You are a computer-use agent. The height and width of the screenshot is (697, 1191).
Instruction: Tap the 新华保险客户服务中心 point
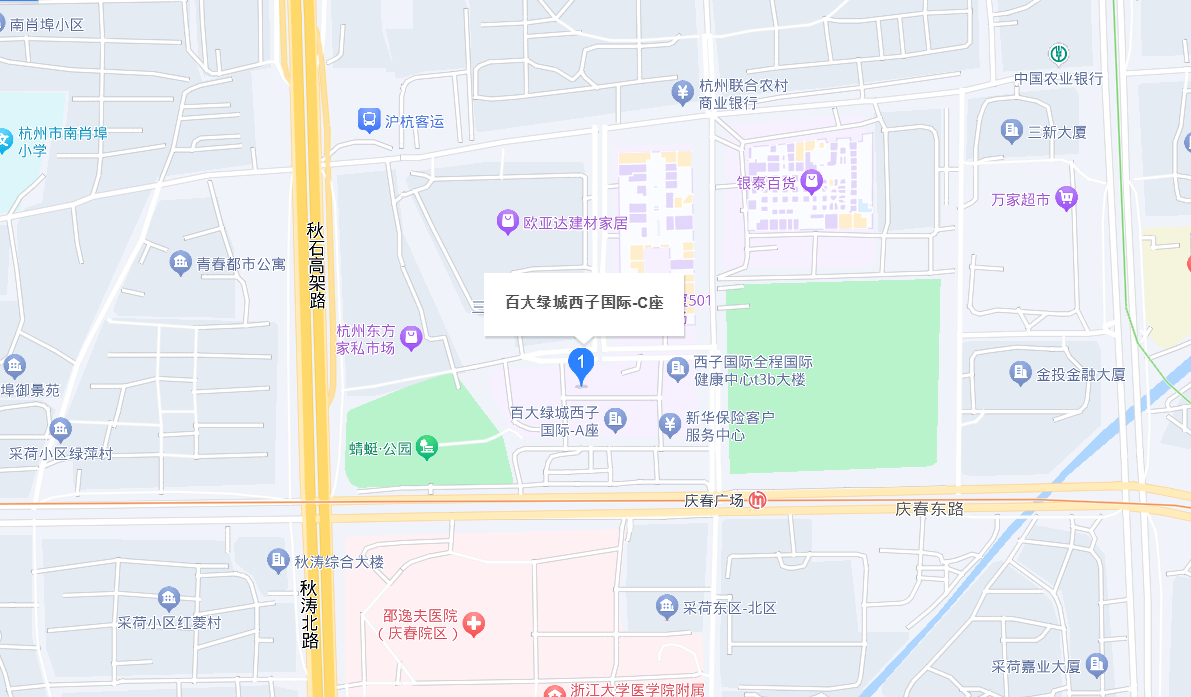(x=670, y=426)
